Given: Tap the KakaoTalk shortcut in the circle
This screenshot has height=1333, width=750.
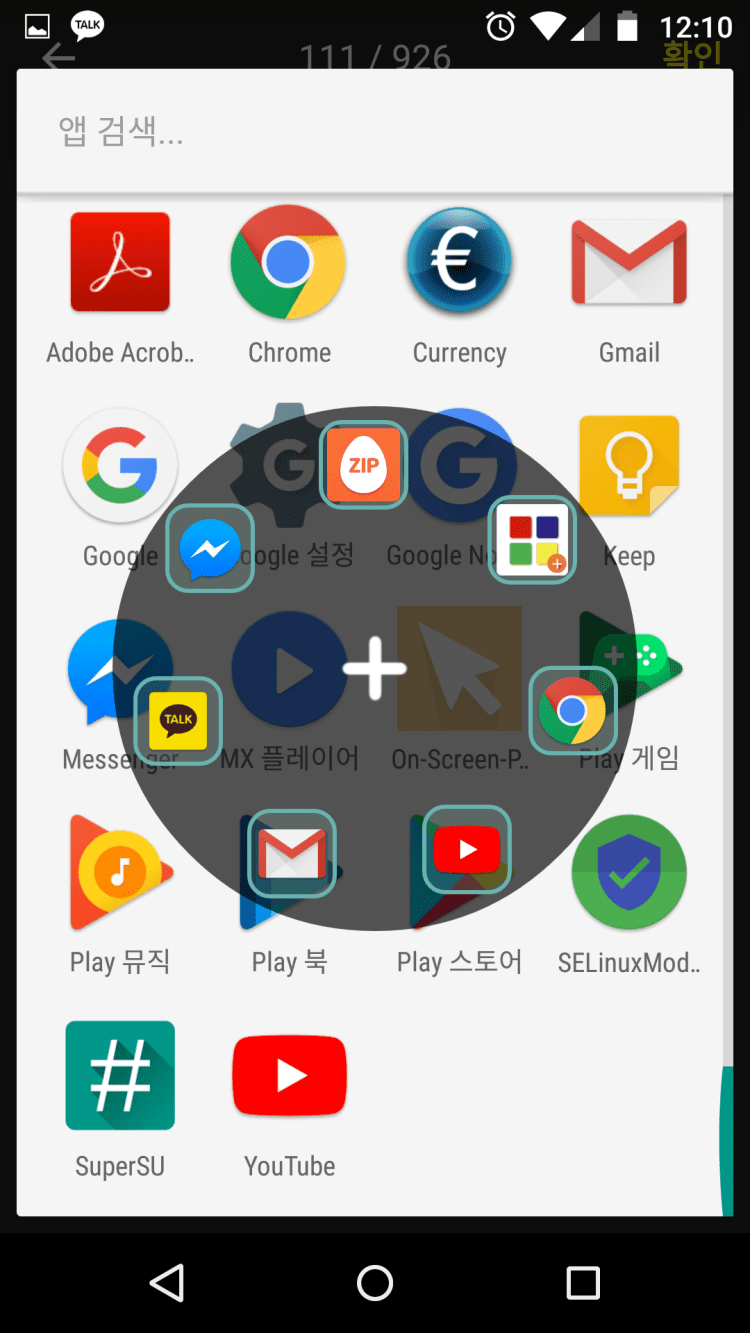Looking at the screenshot, I should 178,721.
